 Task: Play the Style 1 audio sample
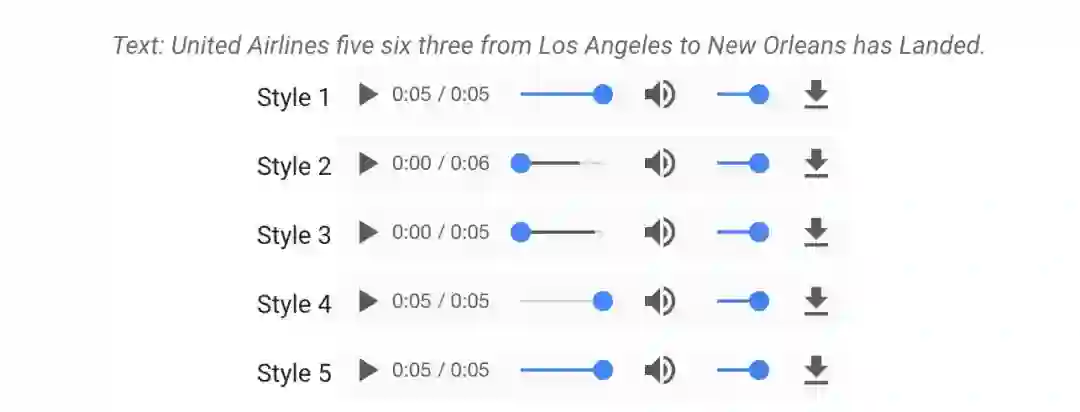click(x=369, y=95)
